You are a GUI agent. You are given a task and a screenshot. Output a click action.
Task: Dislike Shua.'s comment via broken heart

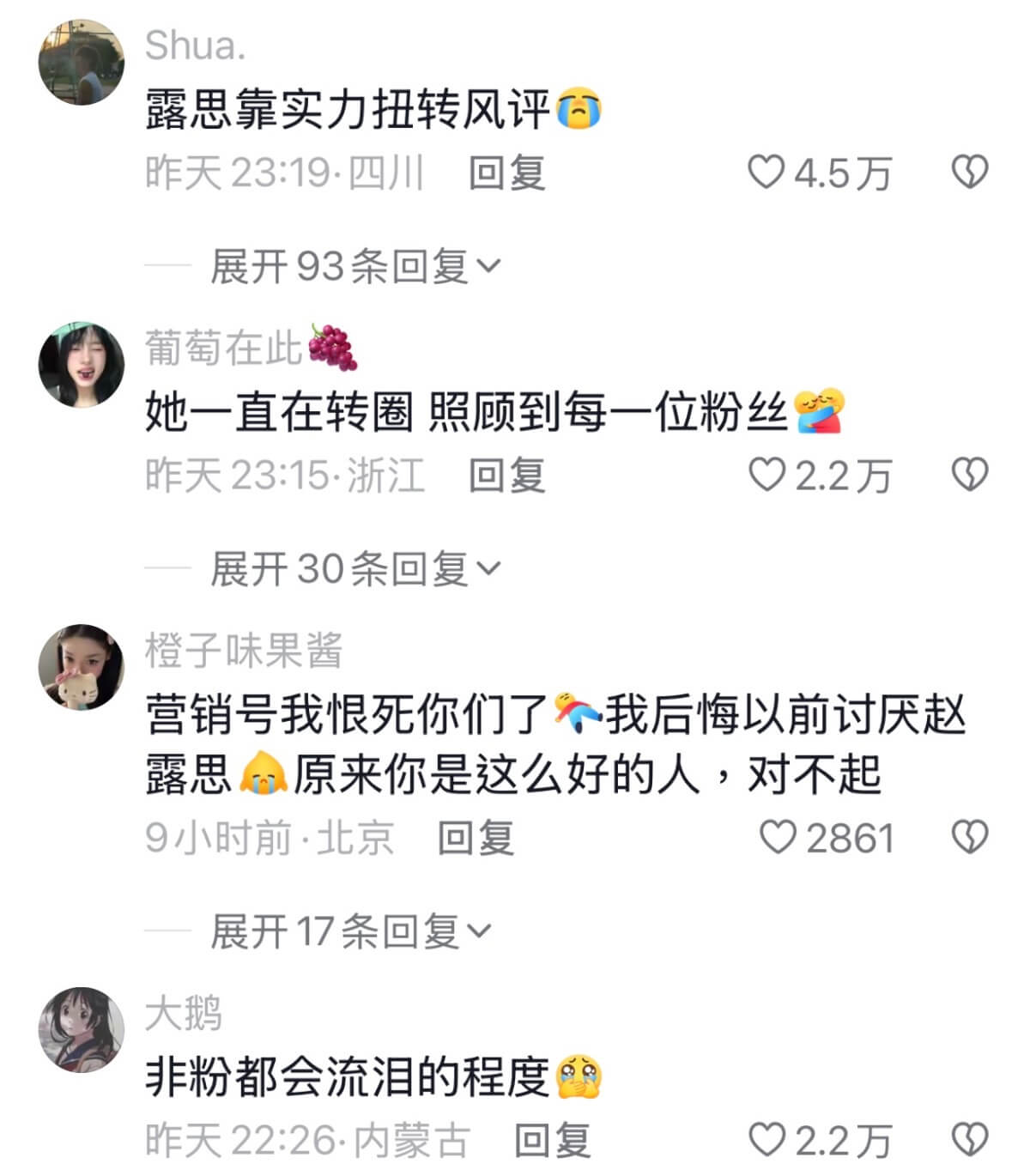pyautogui.click(x=970, y=173)
